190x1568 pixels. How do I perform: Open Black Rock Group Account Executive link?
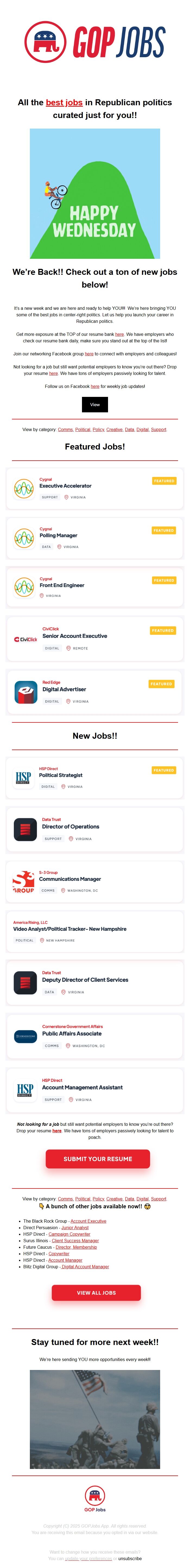tap(88, 1221)
